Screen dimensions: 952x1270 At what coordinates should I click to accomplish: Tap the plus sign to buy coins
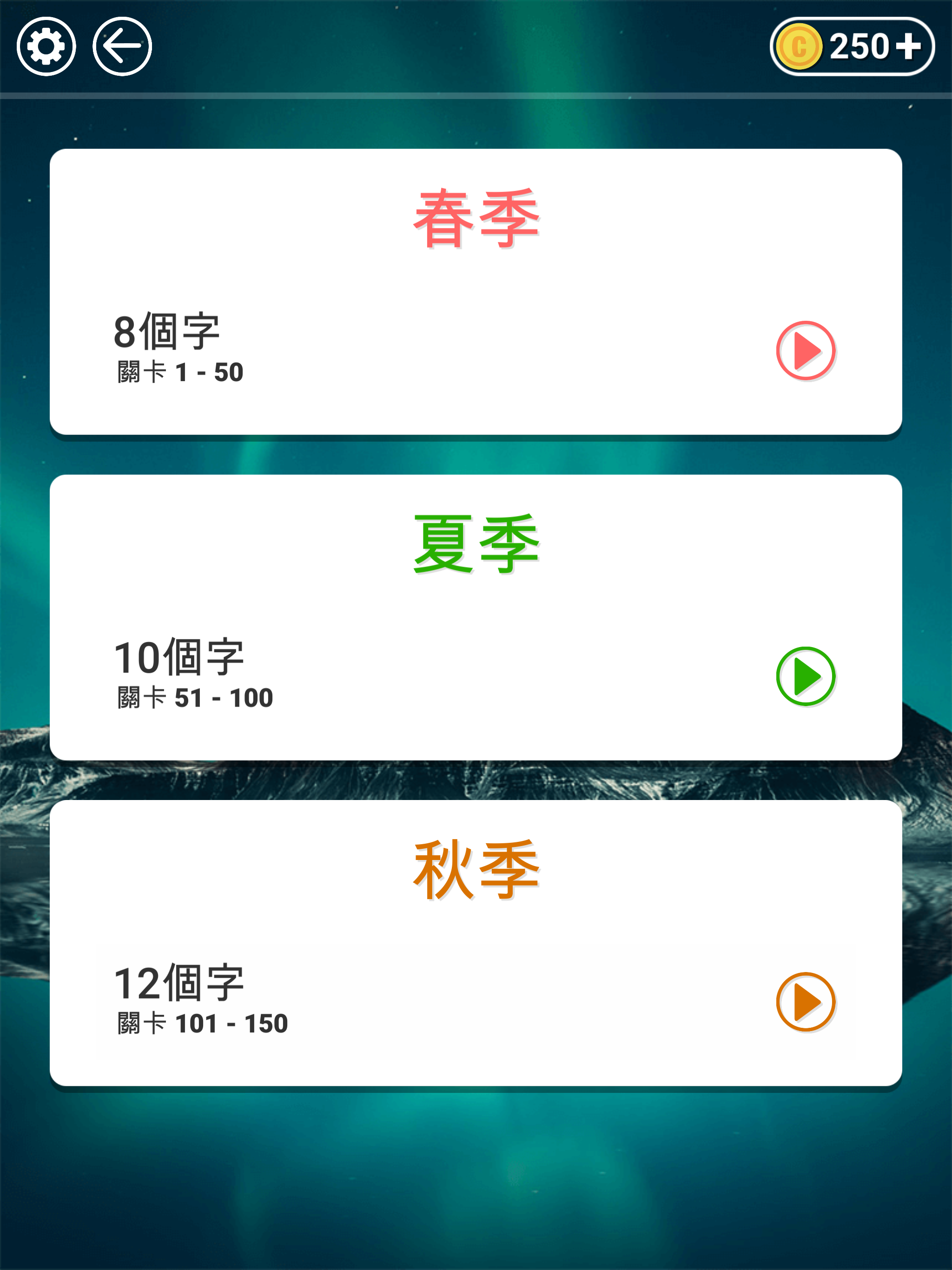click(908, 46)
